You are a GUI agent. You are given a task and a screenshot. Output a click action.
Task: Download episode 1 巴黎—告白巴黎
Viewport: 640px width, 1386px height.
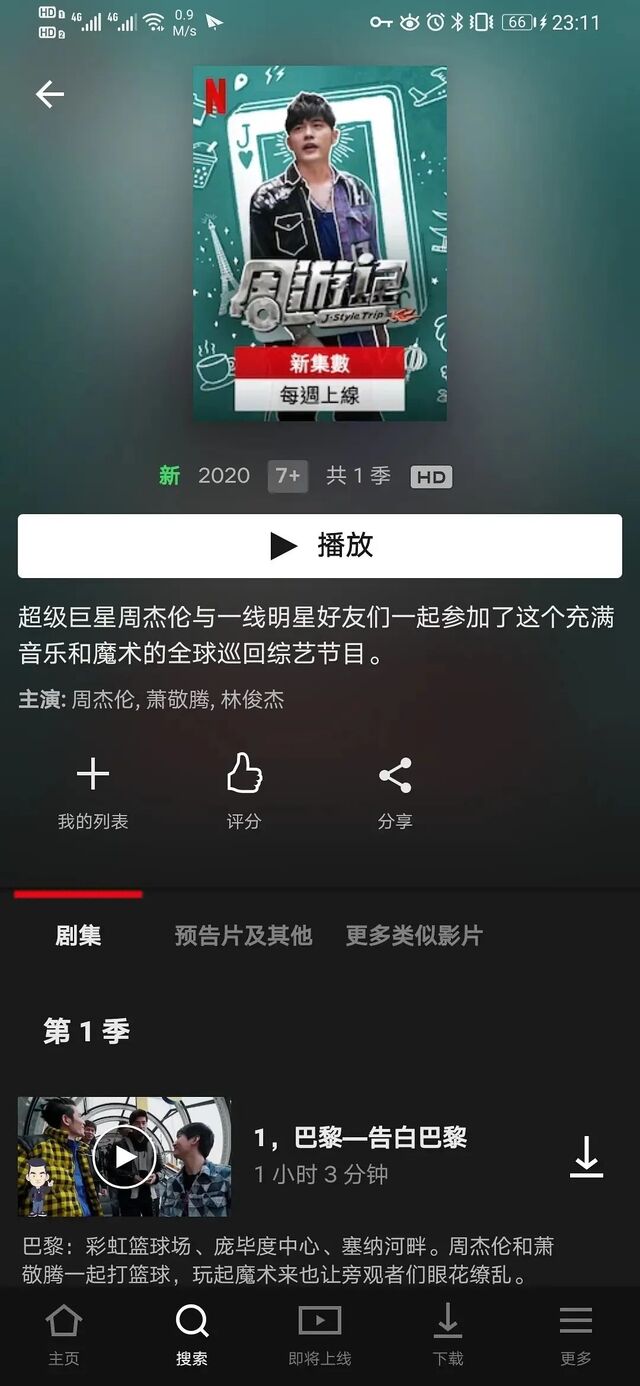[586, 1157]
